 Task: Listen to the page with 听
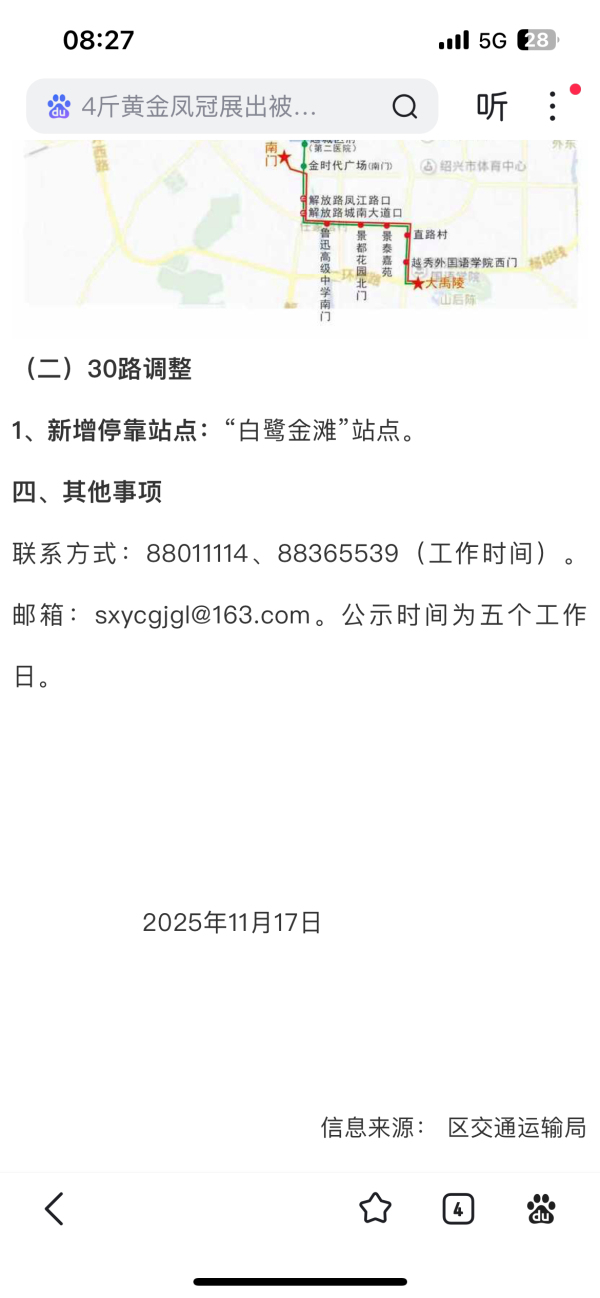(x=491, y=106)
